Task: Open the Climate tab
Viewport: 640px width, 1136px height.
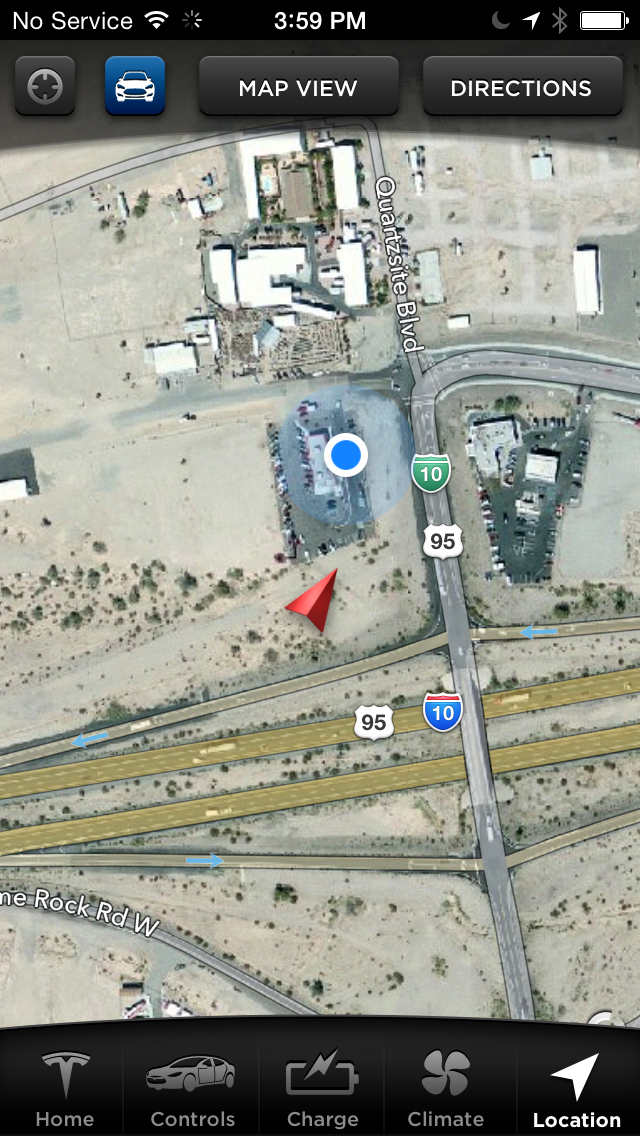Action: pos(446,1087)
